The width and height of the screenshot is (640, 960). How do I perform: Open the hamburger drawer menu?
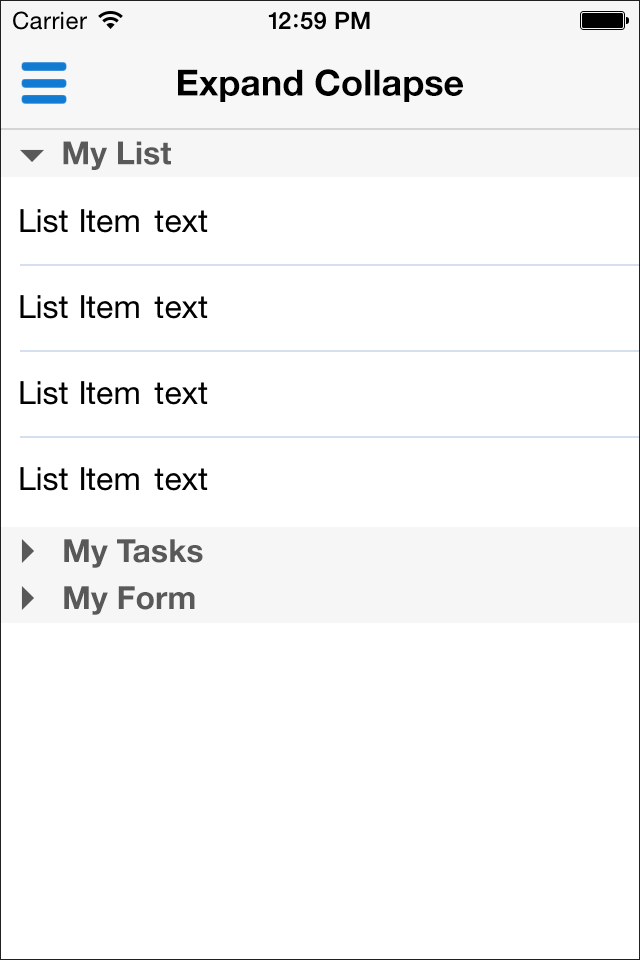(44, 83)
